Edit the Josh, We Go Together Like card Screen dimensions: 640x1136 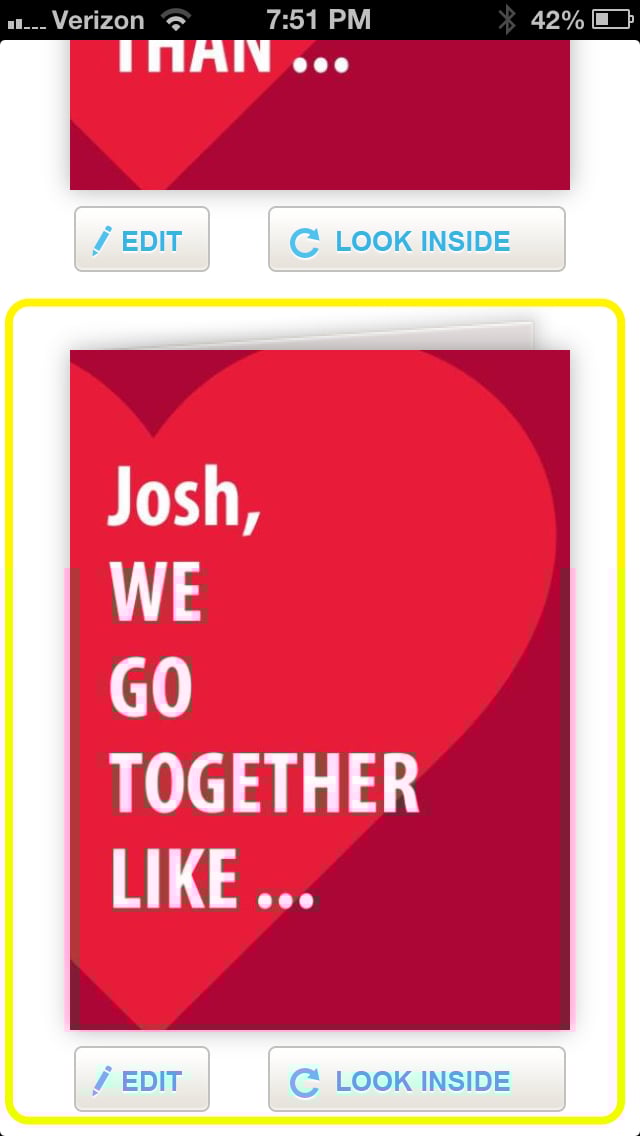141,1080
